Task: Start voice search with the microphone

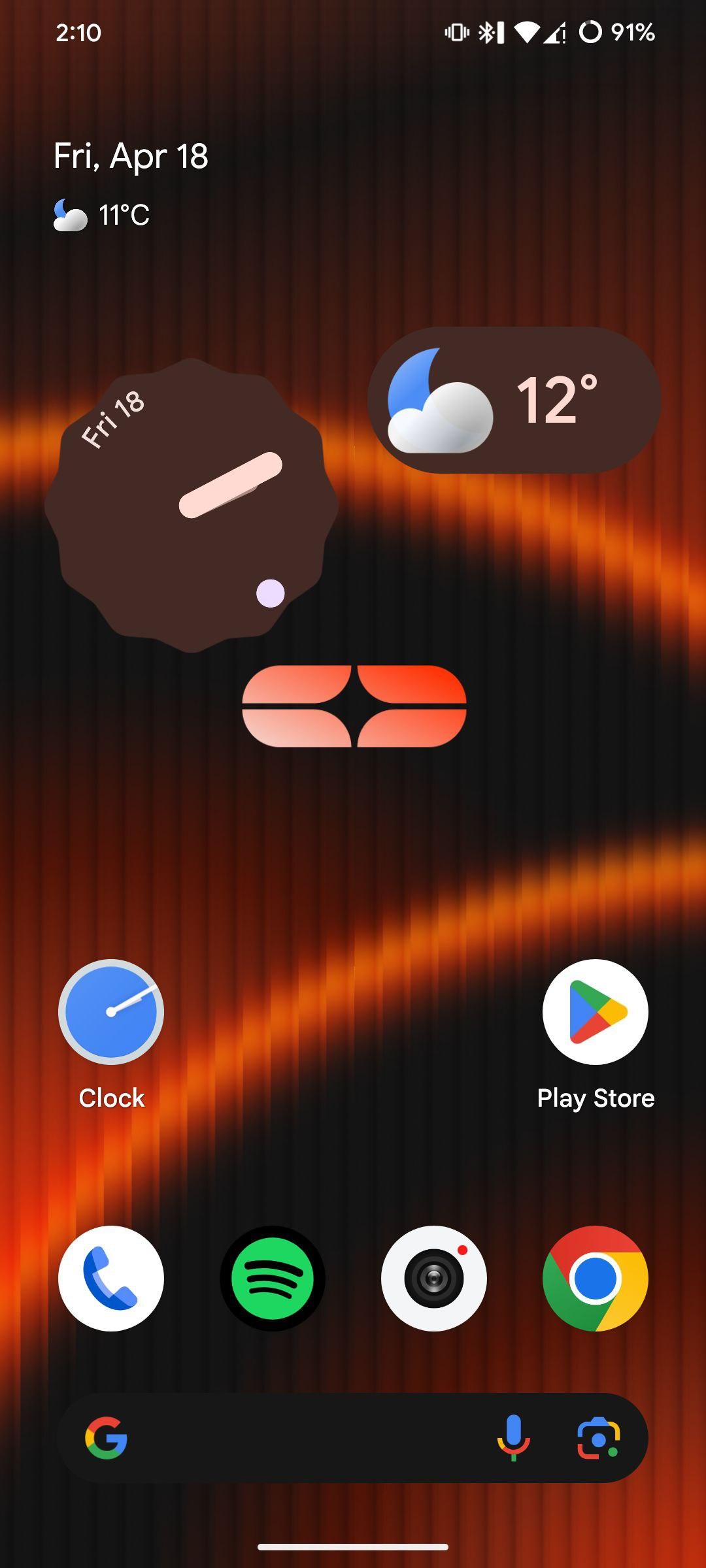Action: [514, 1438]
